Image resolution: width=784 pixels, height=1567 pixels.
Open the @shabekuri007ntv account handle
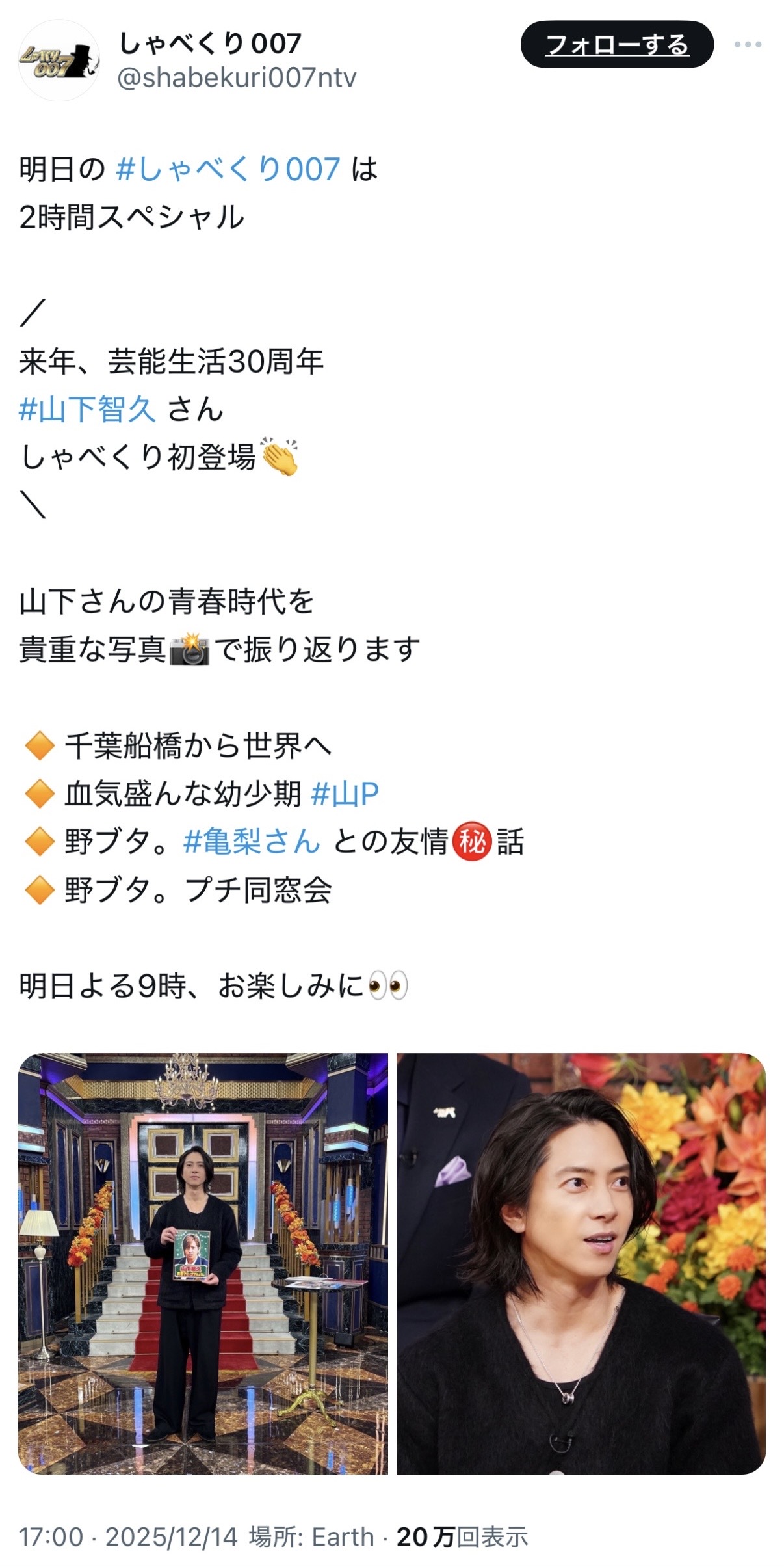coord(237,78)
